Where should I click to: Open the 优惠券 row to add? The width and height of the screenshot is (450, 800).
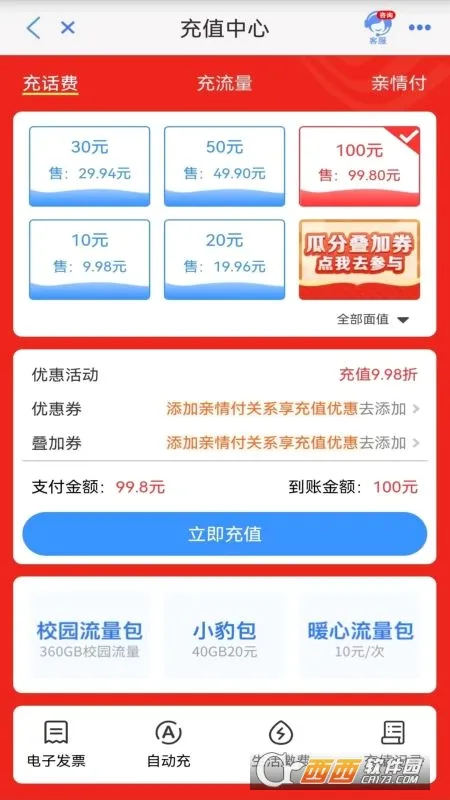click(225, 409)
